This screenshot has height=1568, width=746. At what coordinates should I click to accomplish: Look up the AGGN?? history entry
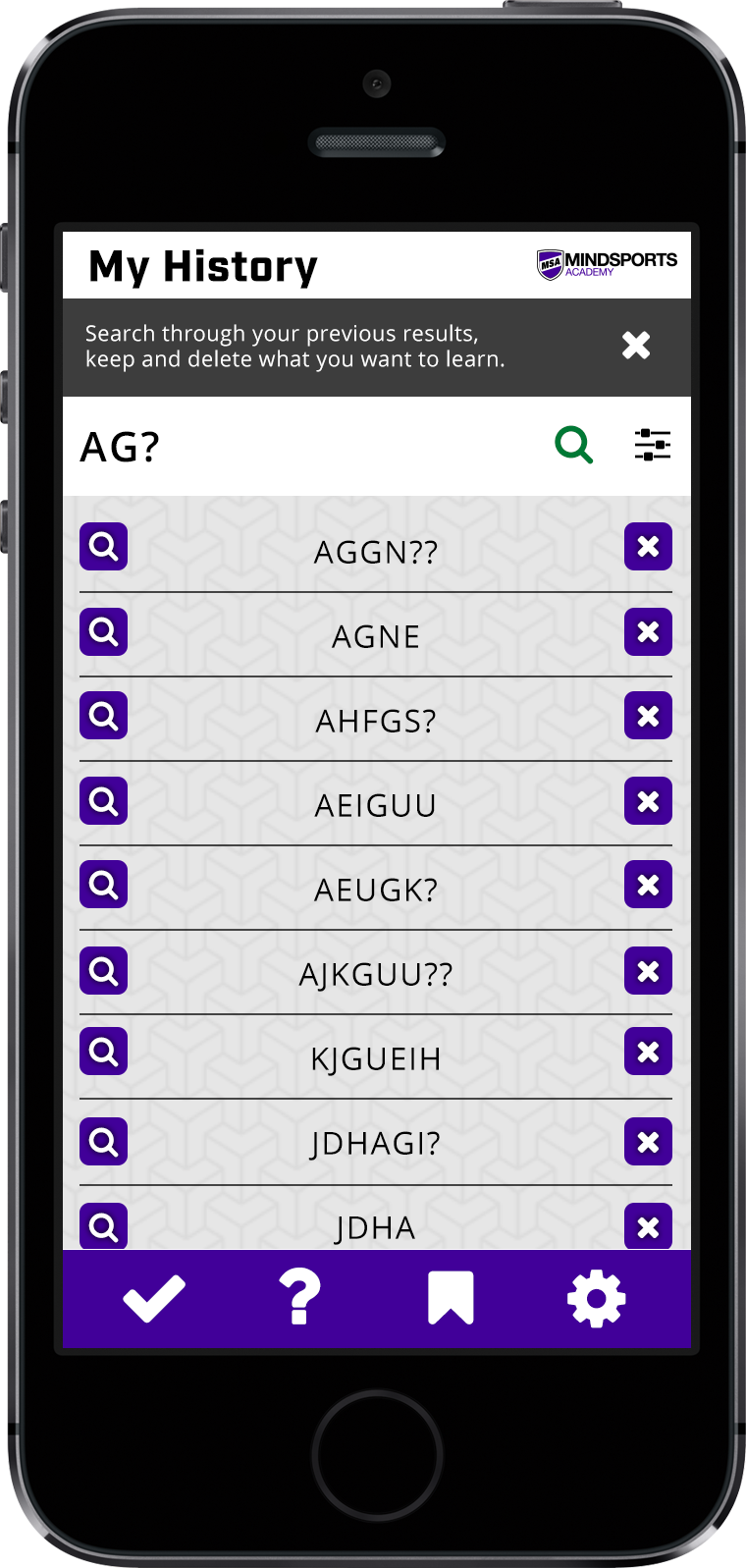click(x=104, y=547)
